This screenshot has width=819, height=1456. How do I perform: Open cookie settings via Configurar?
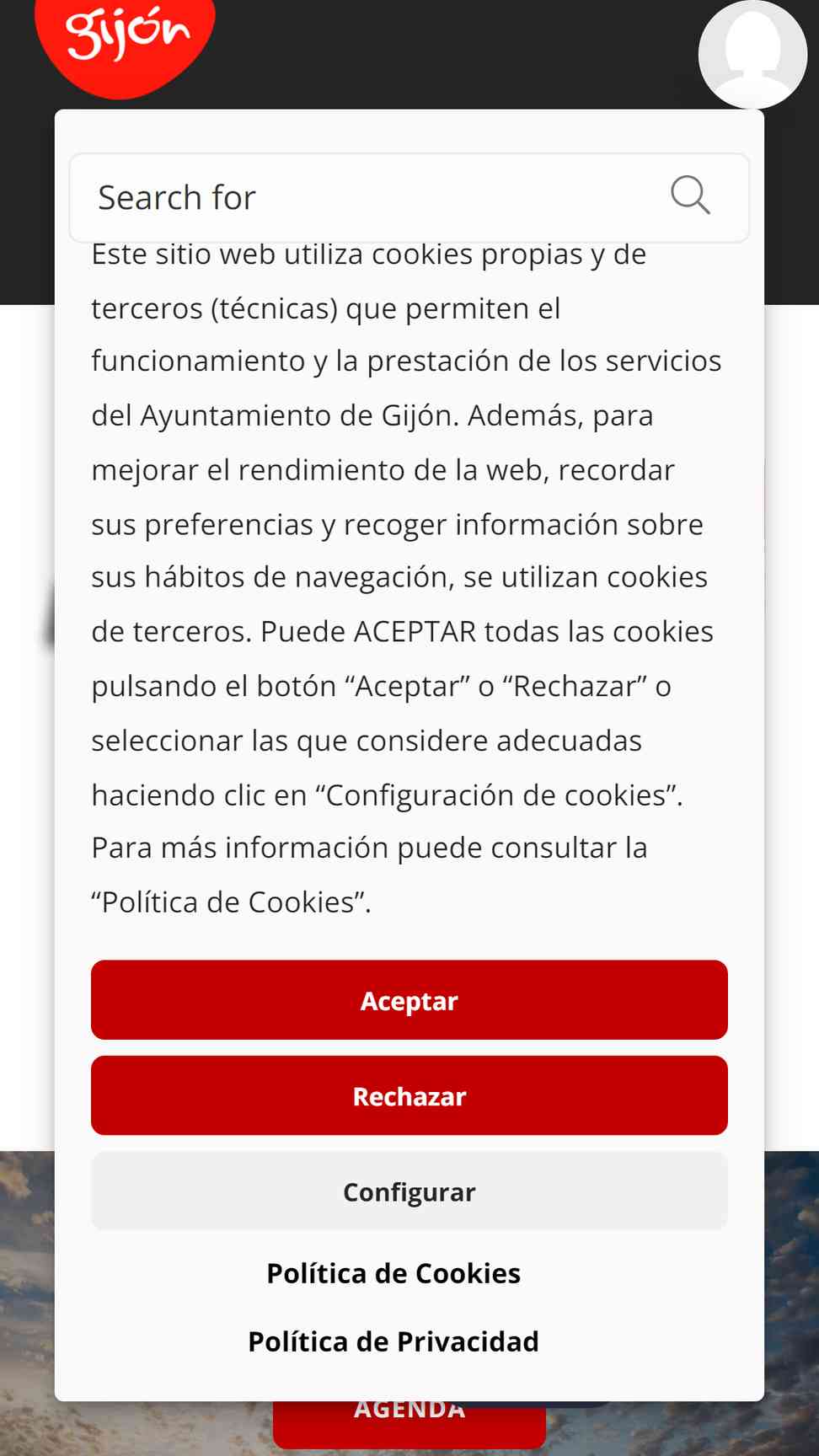[409, 1191]
